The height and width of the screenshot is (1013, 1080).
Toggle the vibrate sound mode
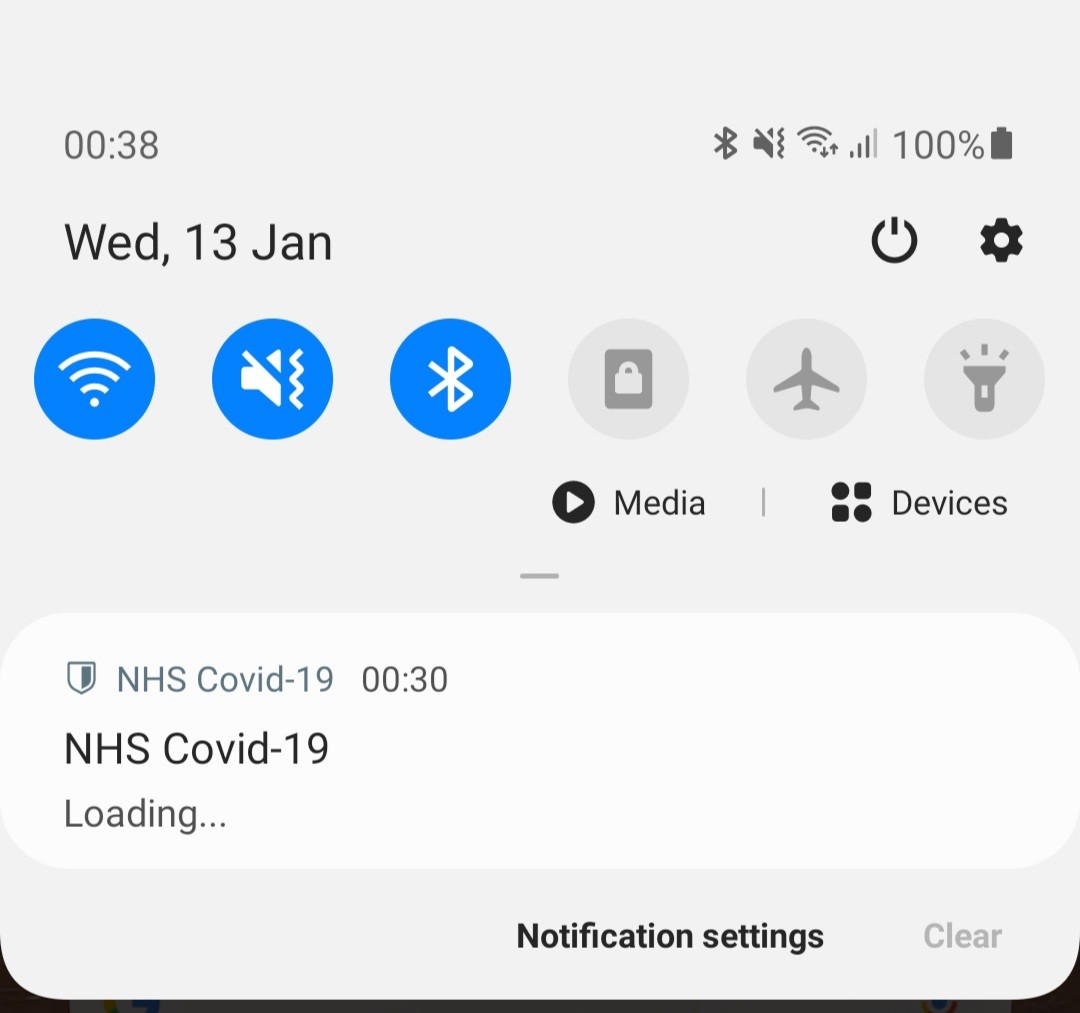pyautogui.click(x=272, y=380)
